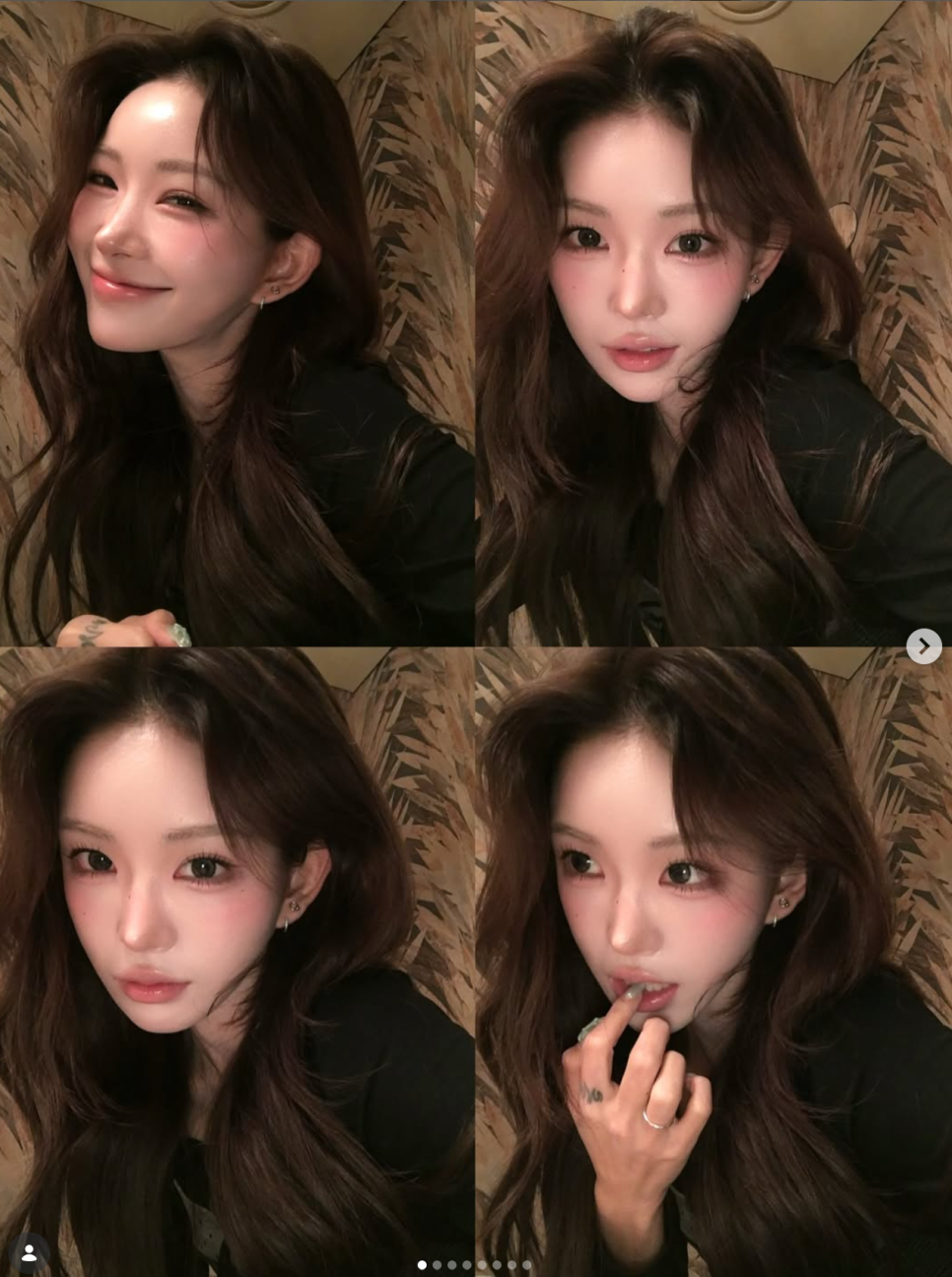Show tagged people on this photo
Screen dimensions: 952x1277
[x=30, y=1253]
